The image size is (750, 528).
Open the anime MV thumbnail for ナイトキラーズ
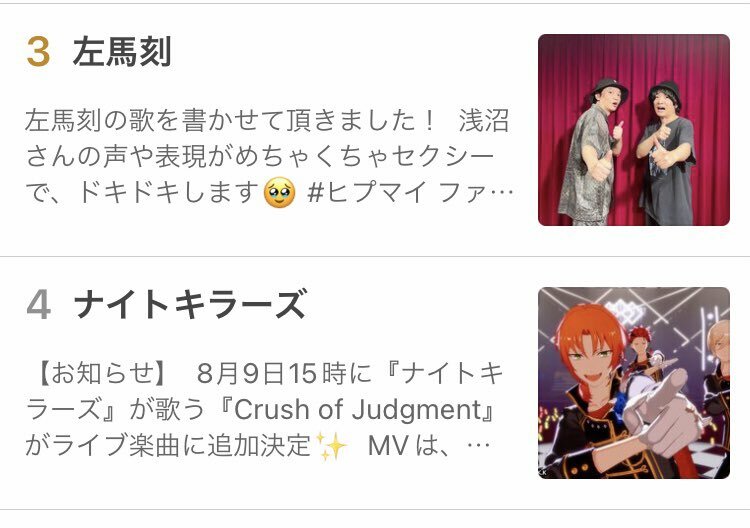(x=633, y=383)
